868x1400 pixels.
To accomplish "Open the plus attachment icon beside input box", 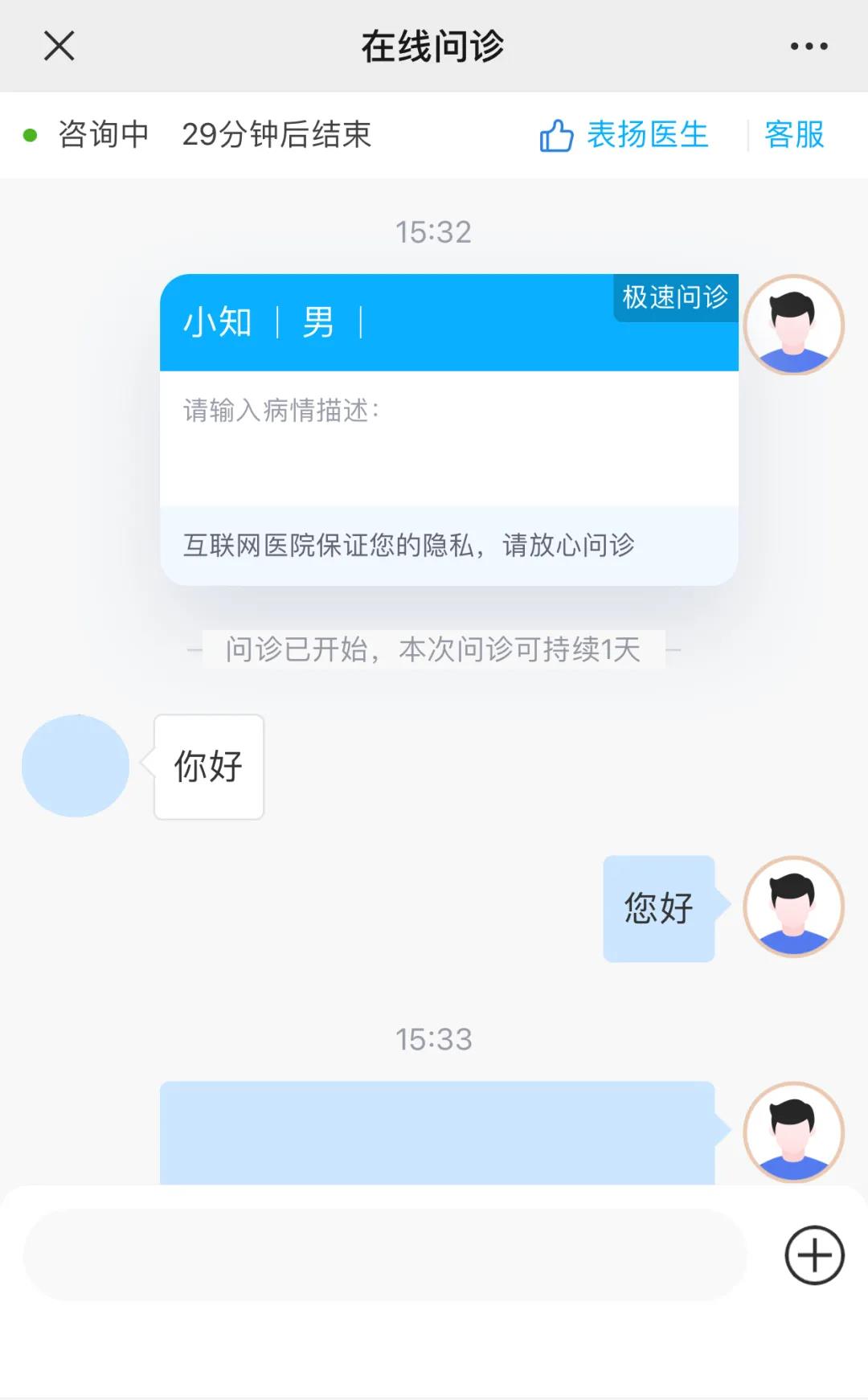I will tap(815, 1255).
